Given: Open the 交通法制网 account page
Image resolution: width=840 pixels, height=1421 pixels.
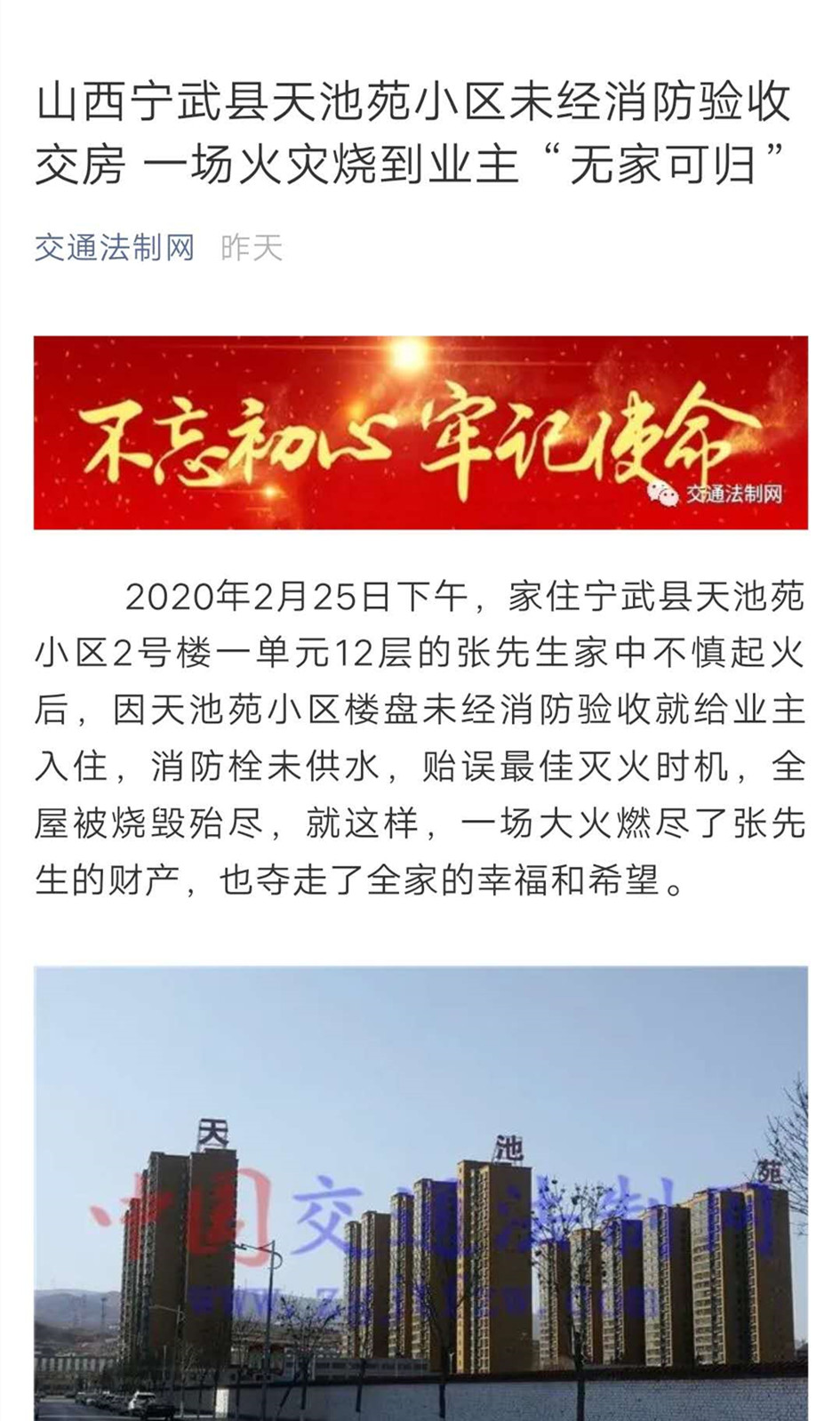Looking at the screenshot, I should click(115, 247).
